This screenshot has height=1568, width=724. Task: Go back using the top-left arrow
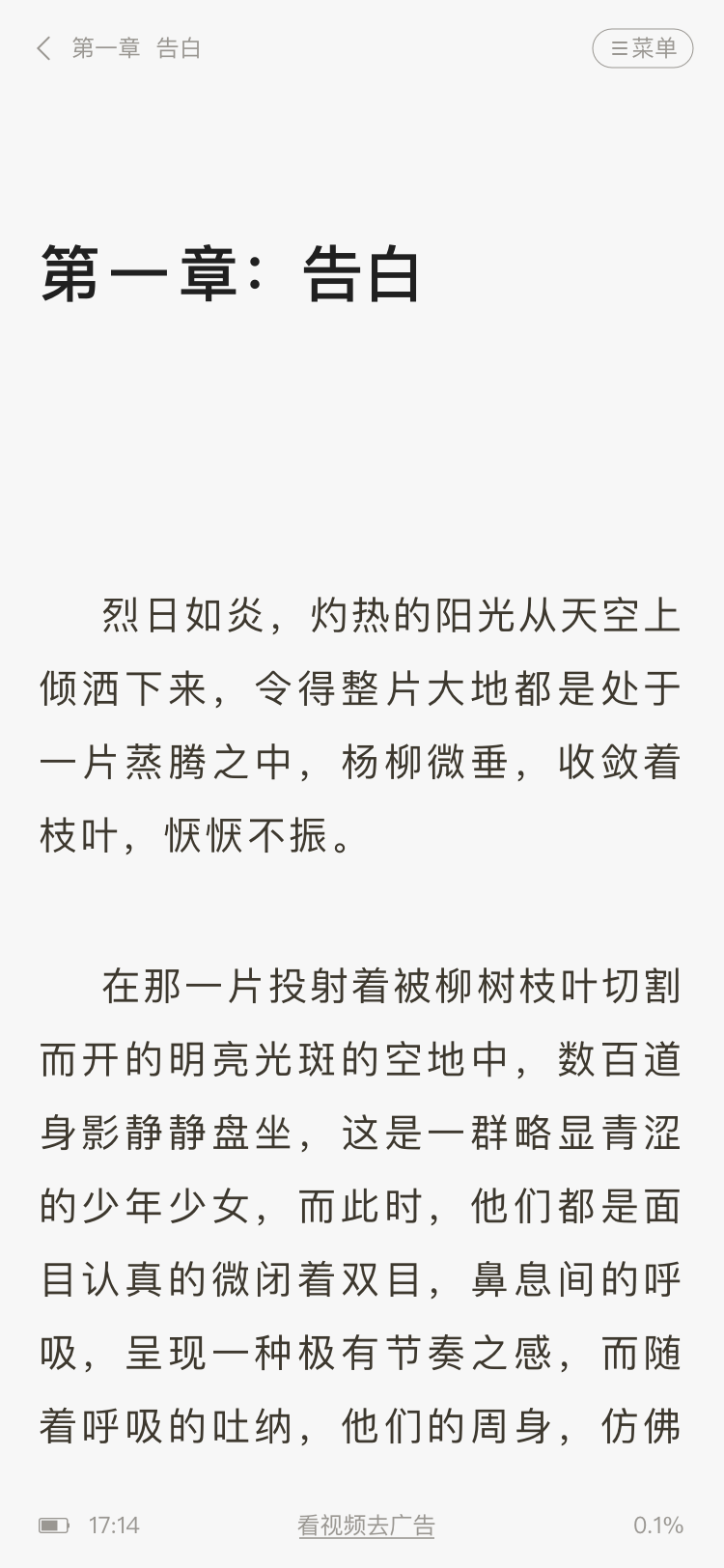pos(43,48)
